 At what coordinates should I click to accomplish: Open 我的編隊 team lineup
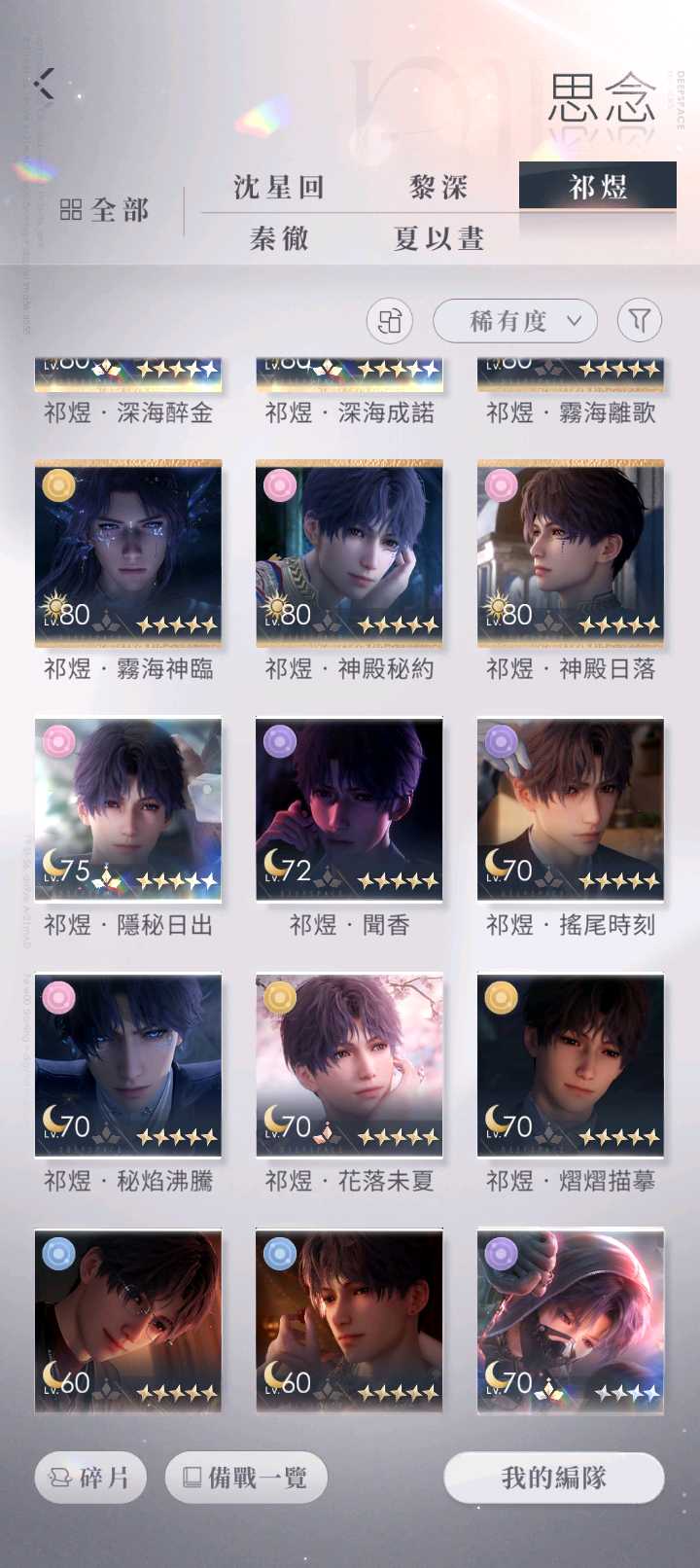(x=554, y=1478)
